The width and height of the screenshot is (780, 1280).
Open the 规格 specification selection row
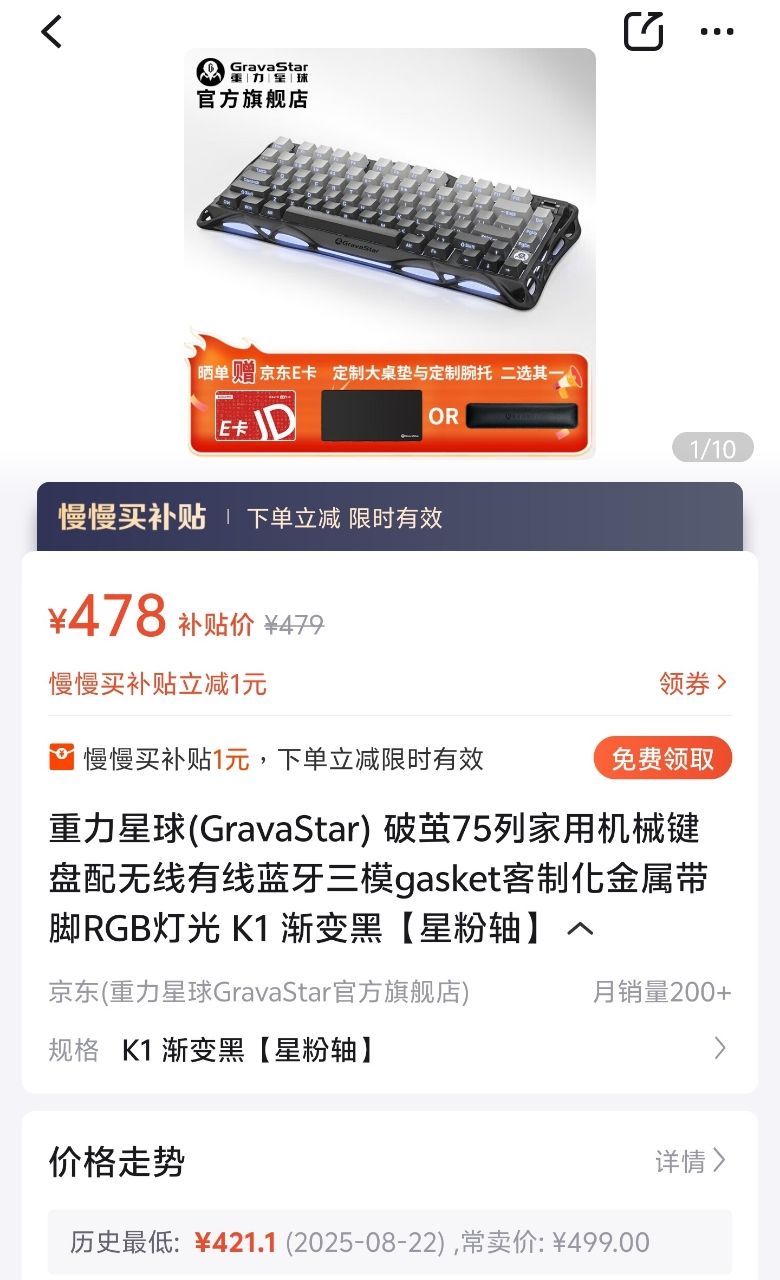(390, 1049)
